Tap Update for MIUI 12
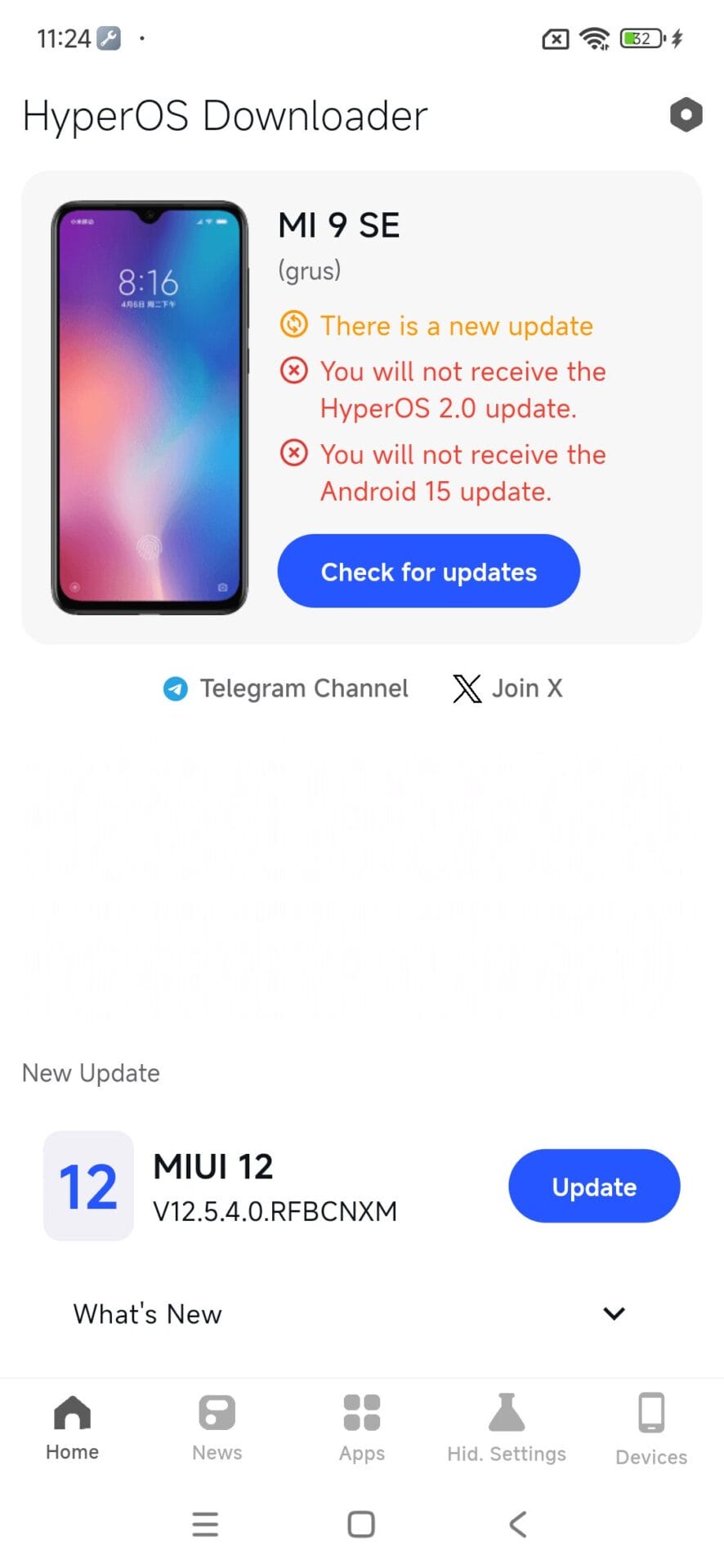Screen dimensions: 724x1568 [x=594, y=1186]
